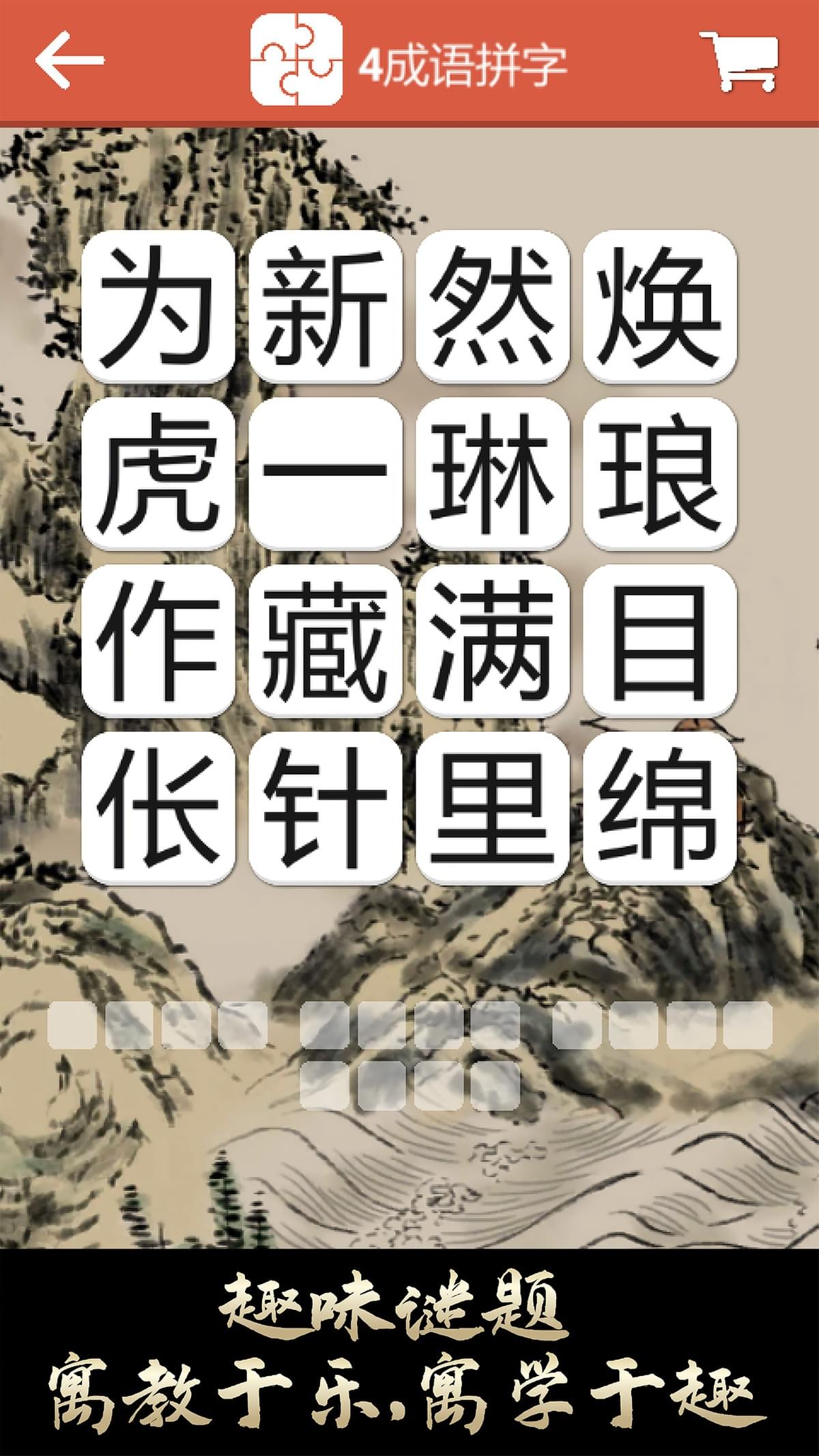Screen dimensions: 819x1456
Task: Pick the 里 tile
Action: [493, 808]
